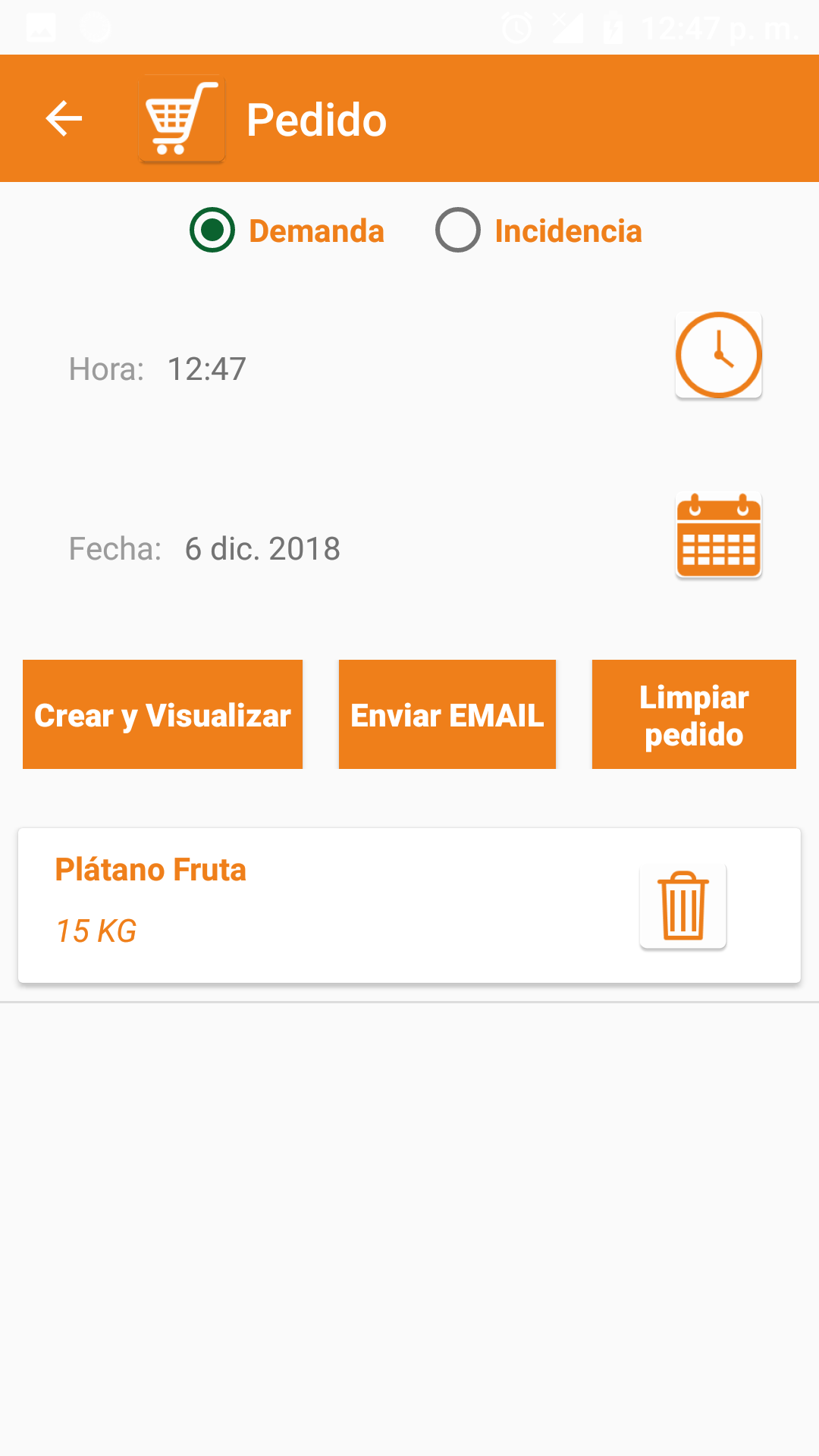Open the clock time picker
Image resolution: width=819 pixels, height=1456 pixels.
tap(718, 355)
